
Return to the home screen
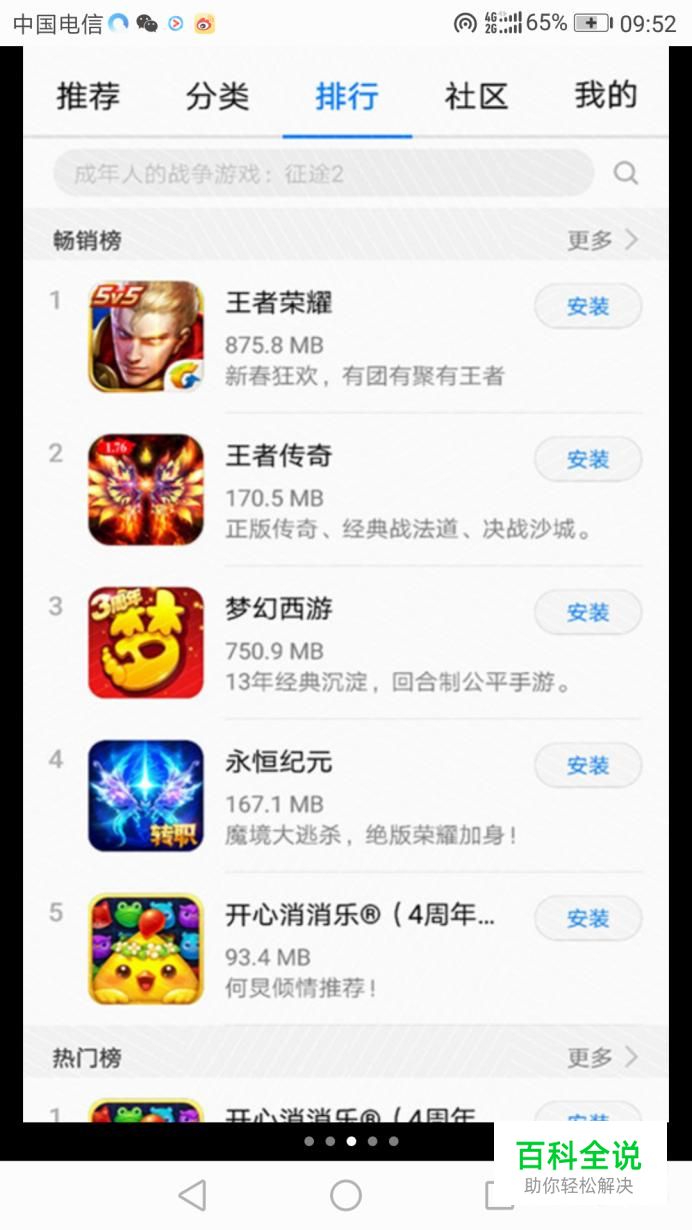[x=346, y=1195]
